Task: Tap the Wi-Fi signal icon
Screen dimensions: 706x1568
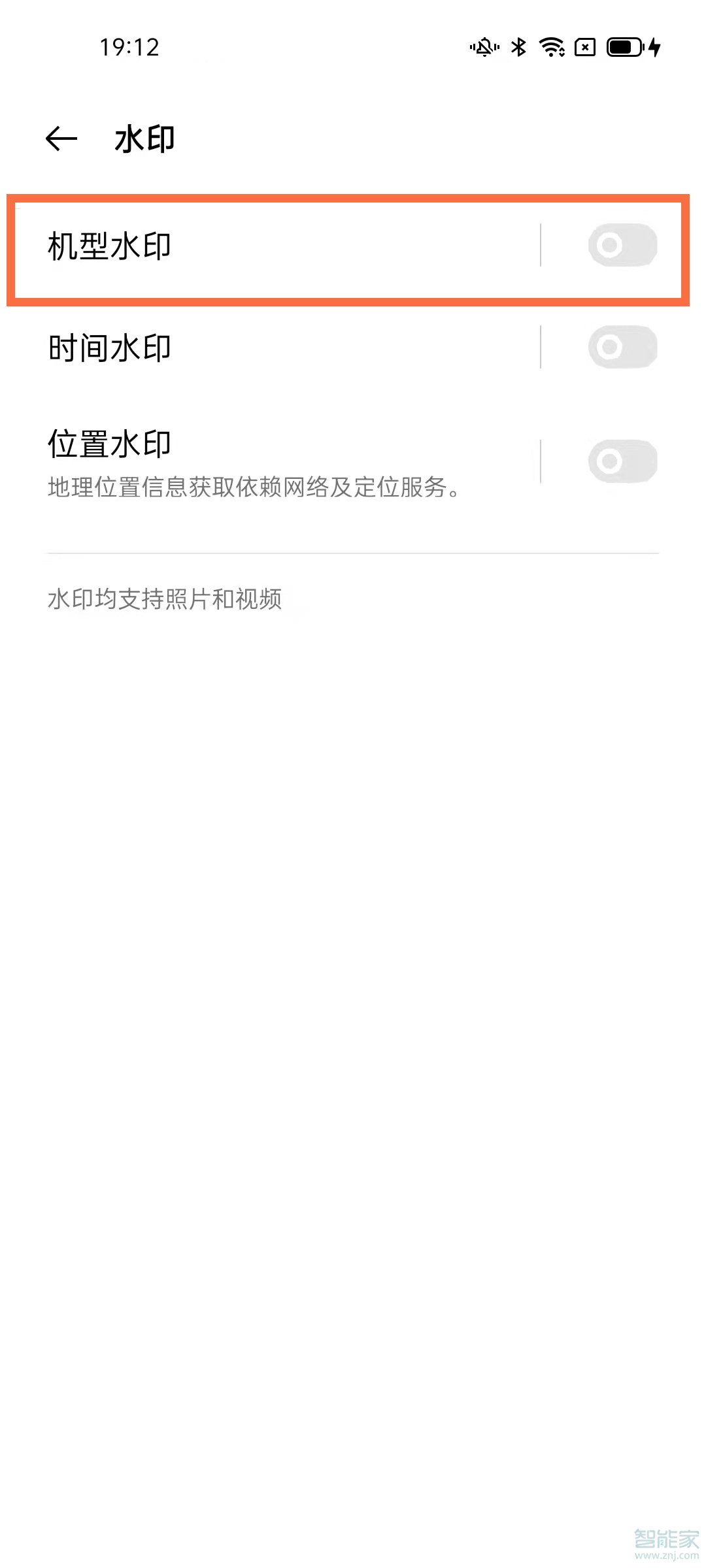Action: click(x=552, y=48)
